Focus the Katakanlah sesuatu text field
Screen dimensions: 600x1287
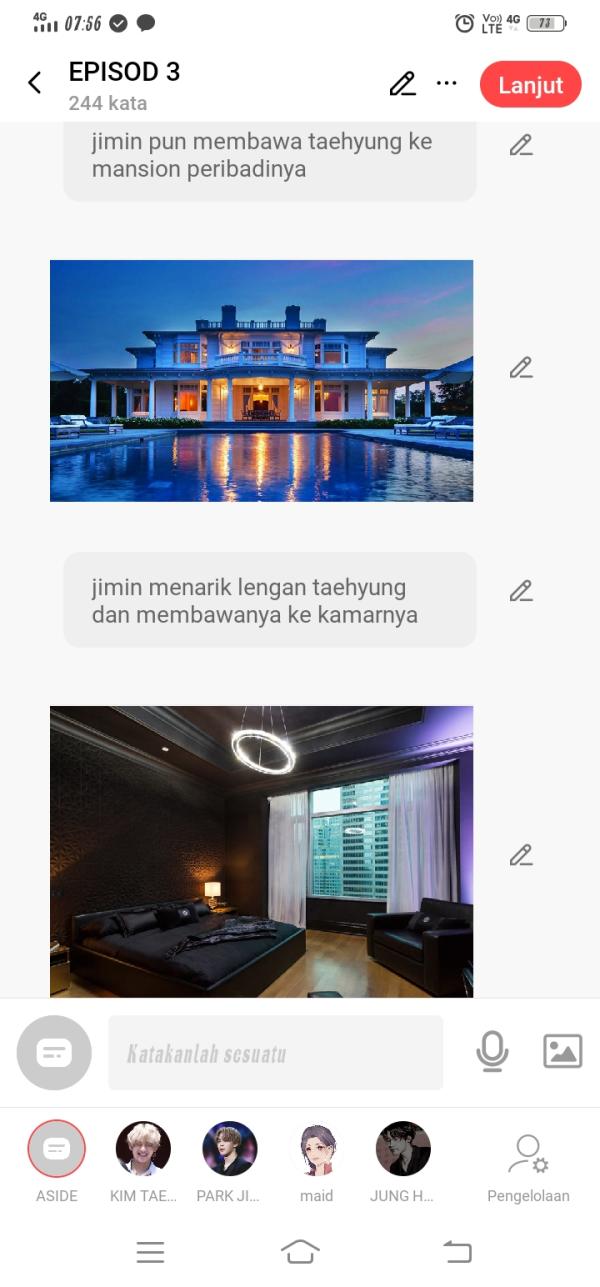coord(275,1053)
